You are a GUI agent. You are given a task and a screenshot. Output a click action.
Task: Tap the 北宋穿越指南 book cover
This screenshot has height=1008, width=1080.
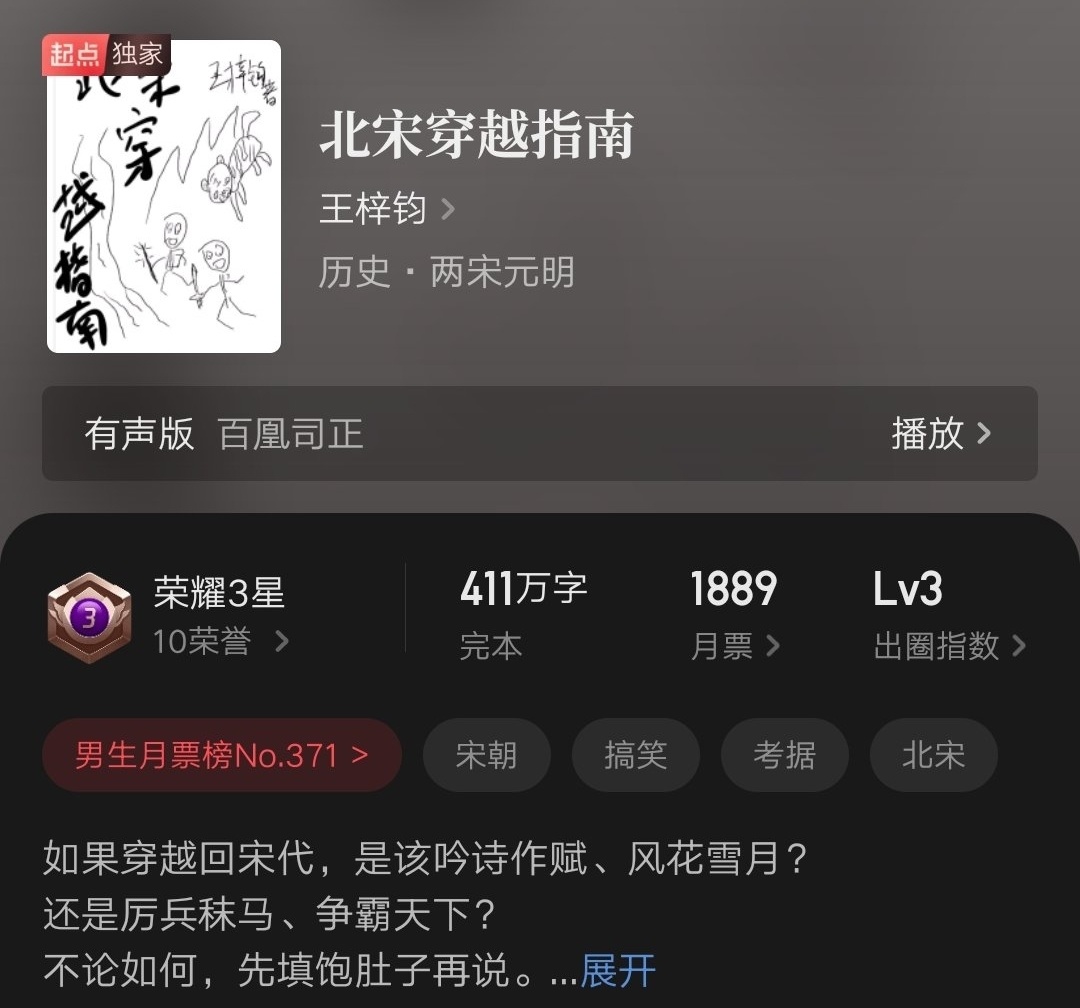coord(164,197)
